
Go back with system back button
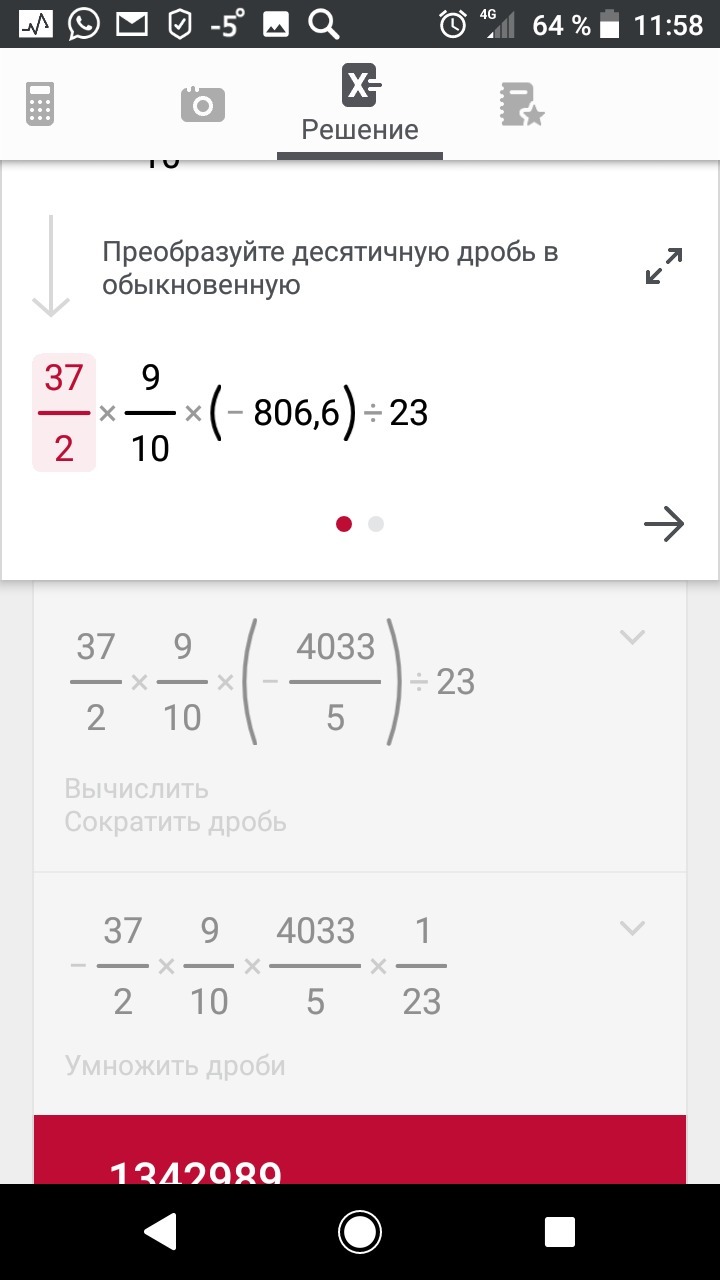(x=161, y=1231)
